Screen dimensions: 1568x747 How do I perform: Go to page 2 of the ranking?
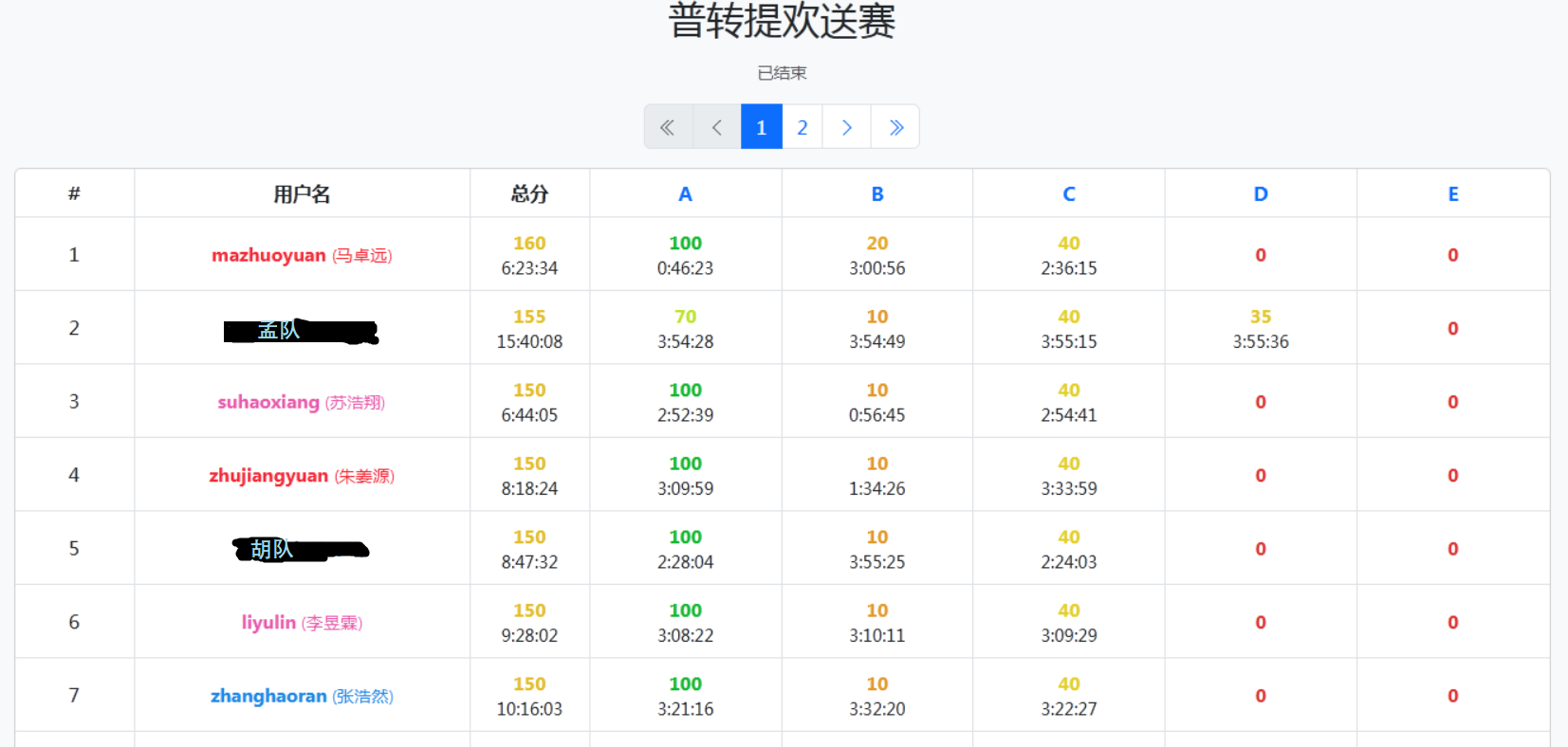point(802,127)
